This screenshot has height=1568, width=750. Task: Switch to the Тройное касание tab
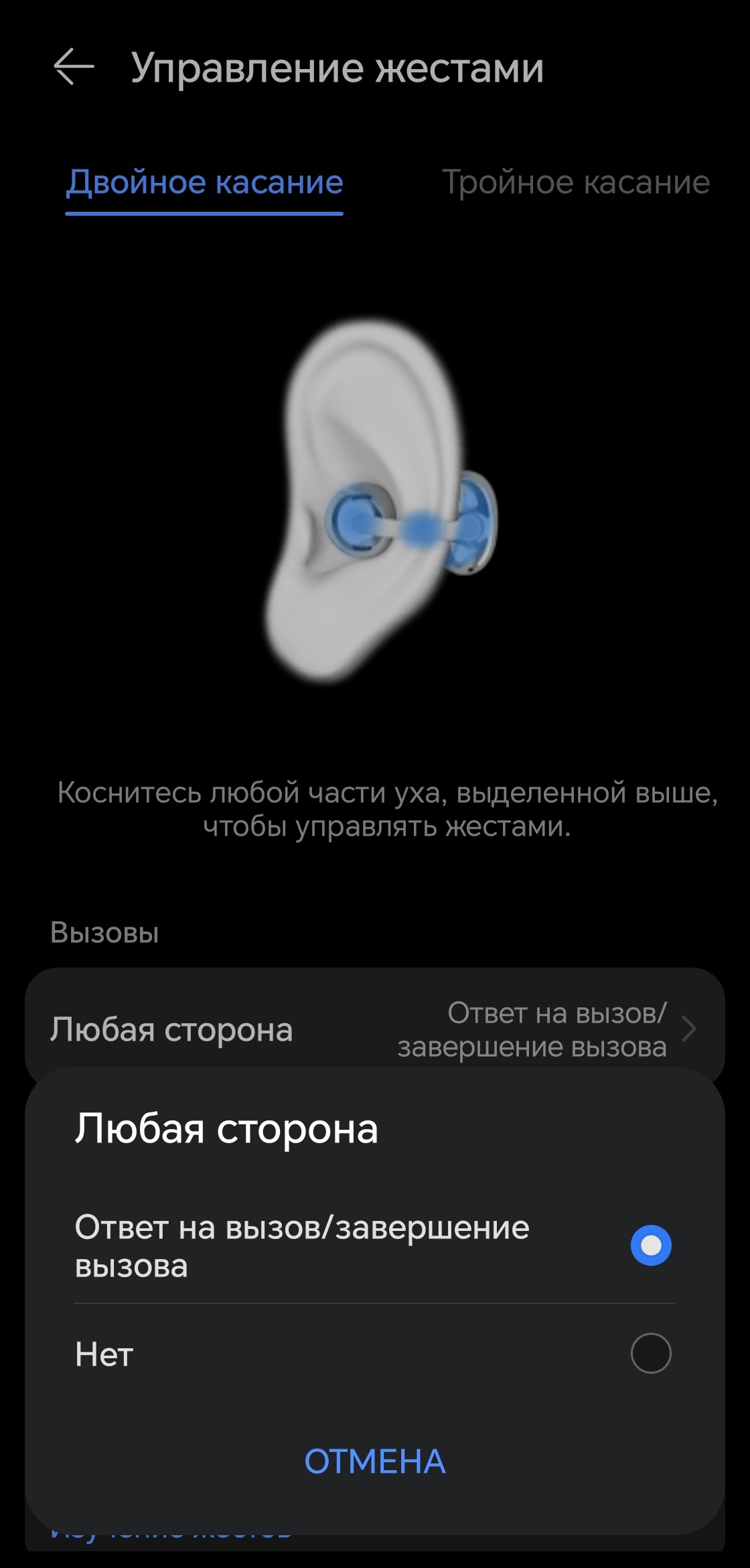(x=575, y=182)
